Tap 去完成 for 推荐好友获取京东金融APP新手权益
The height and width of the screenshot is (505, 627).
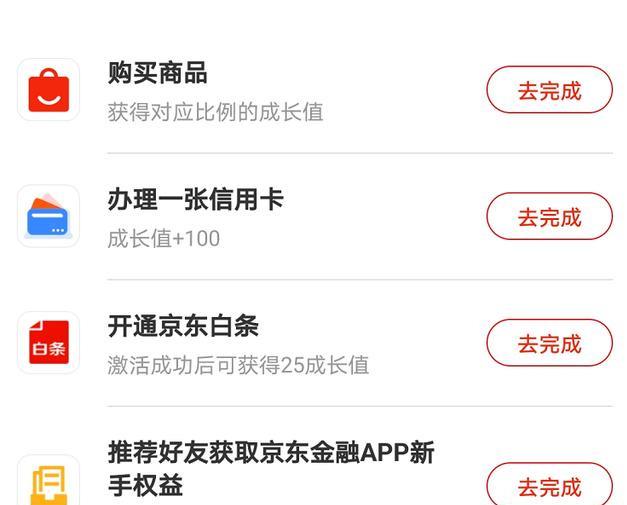point(549,487)
